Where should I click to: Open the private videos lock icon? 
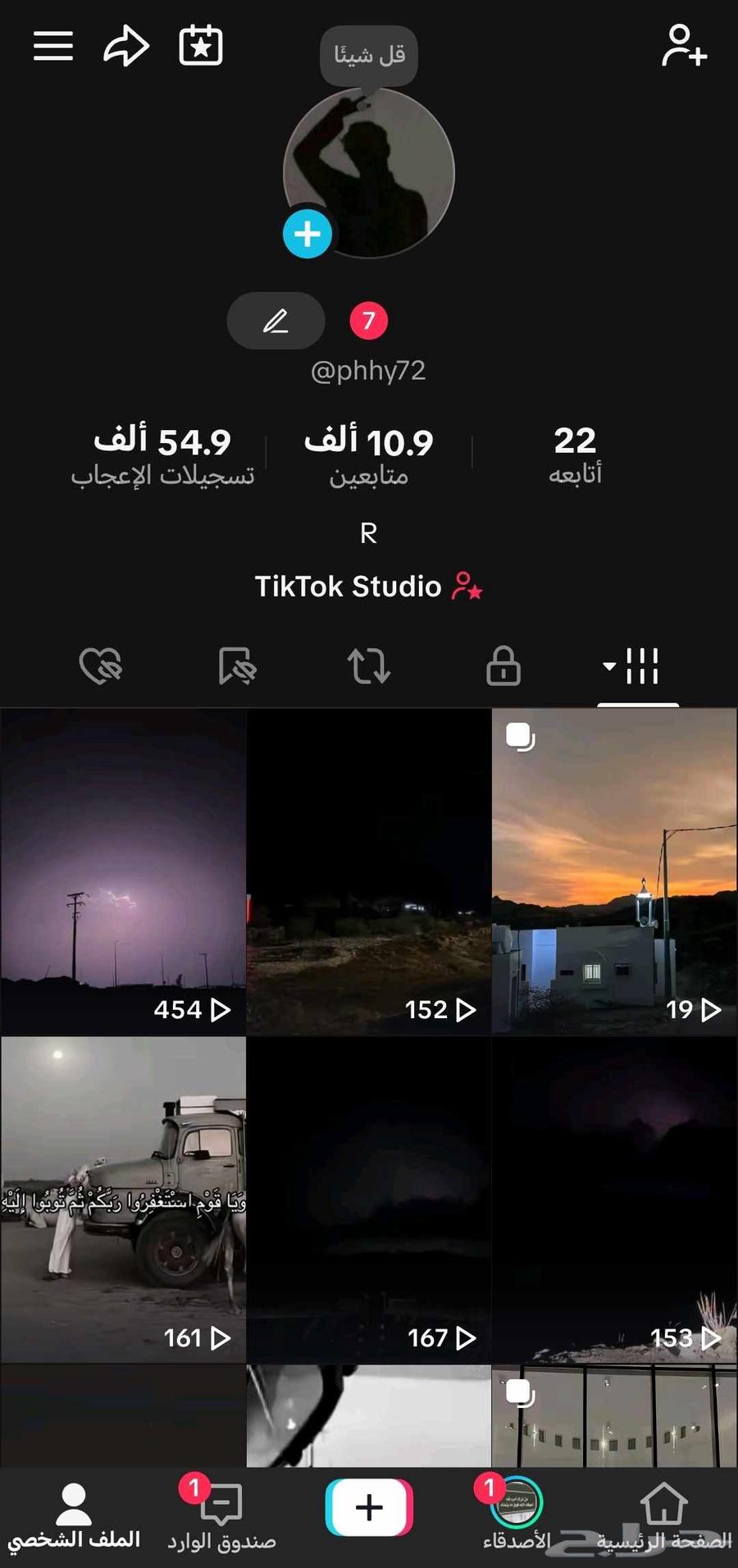tap(503, 667)
